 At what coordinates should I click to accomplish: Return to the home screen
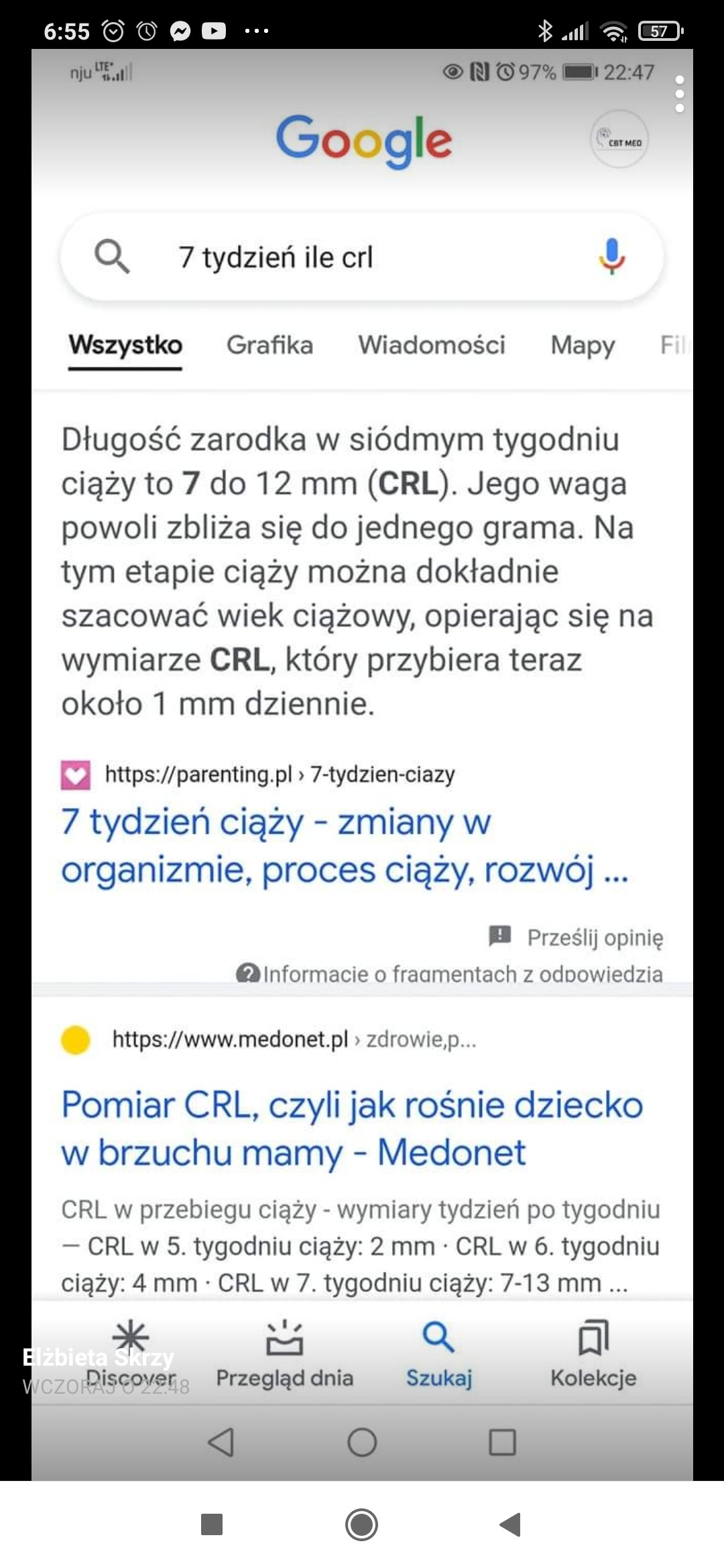(362, 1524)
